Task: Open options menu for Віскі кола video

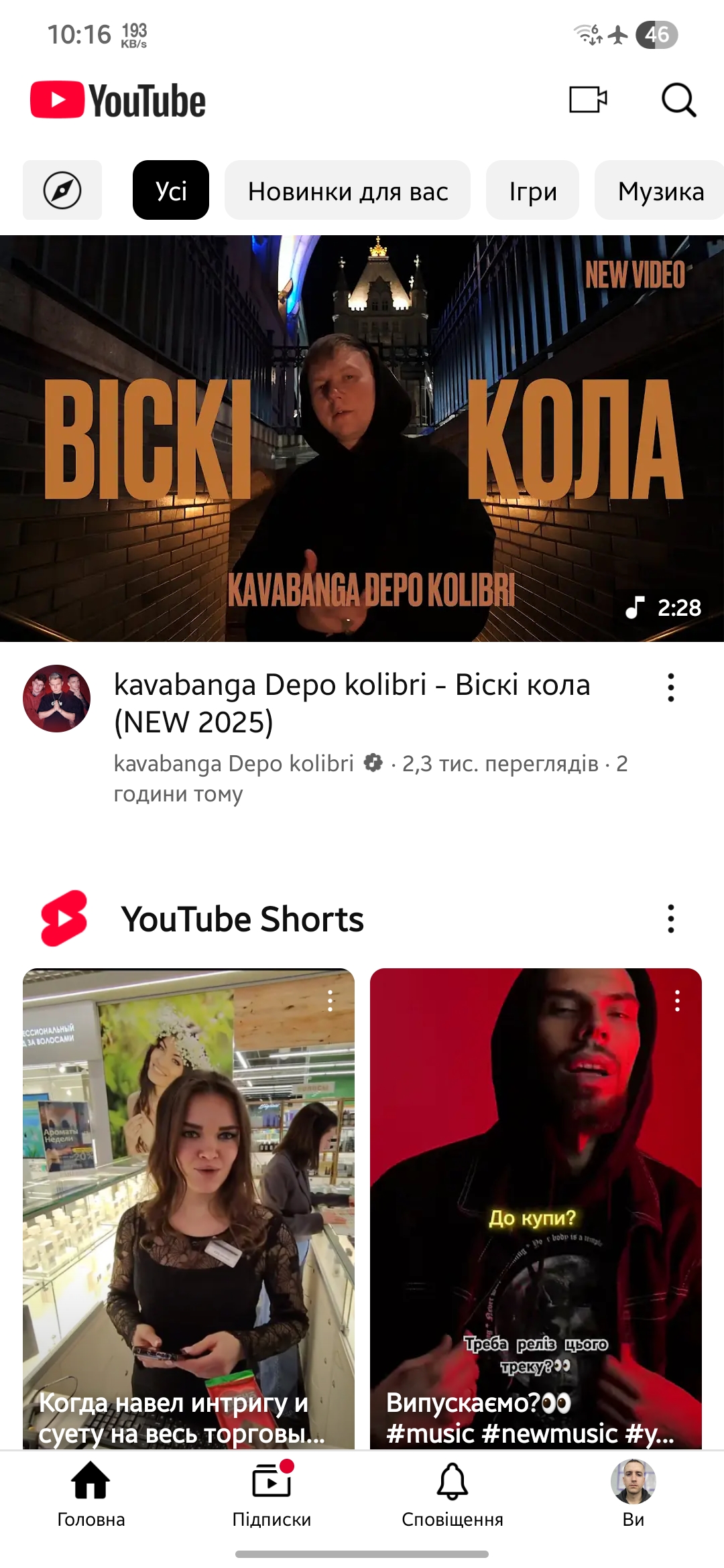Action: coord(670,688)
